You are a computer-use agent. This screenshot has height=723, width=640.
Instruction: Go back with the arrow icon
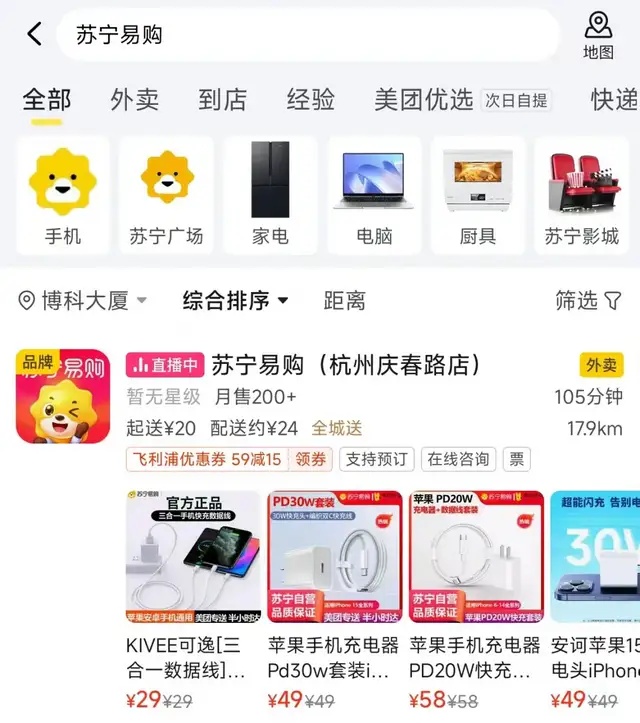[x=35, y=34]
